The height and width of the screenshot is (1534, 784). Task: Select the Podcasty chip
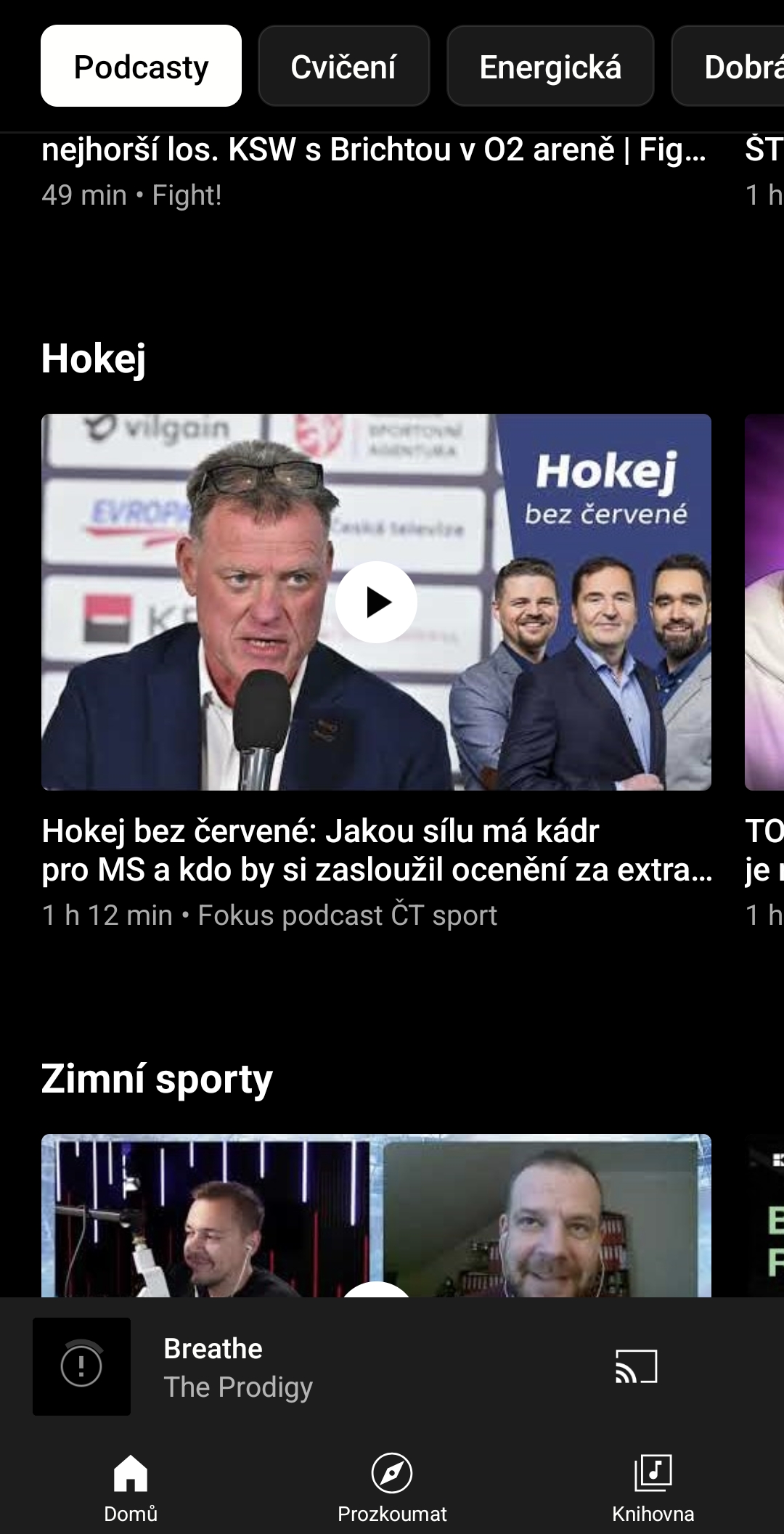(x=141, y=66)
